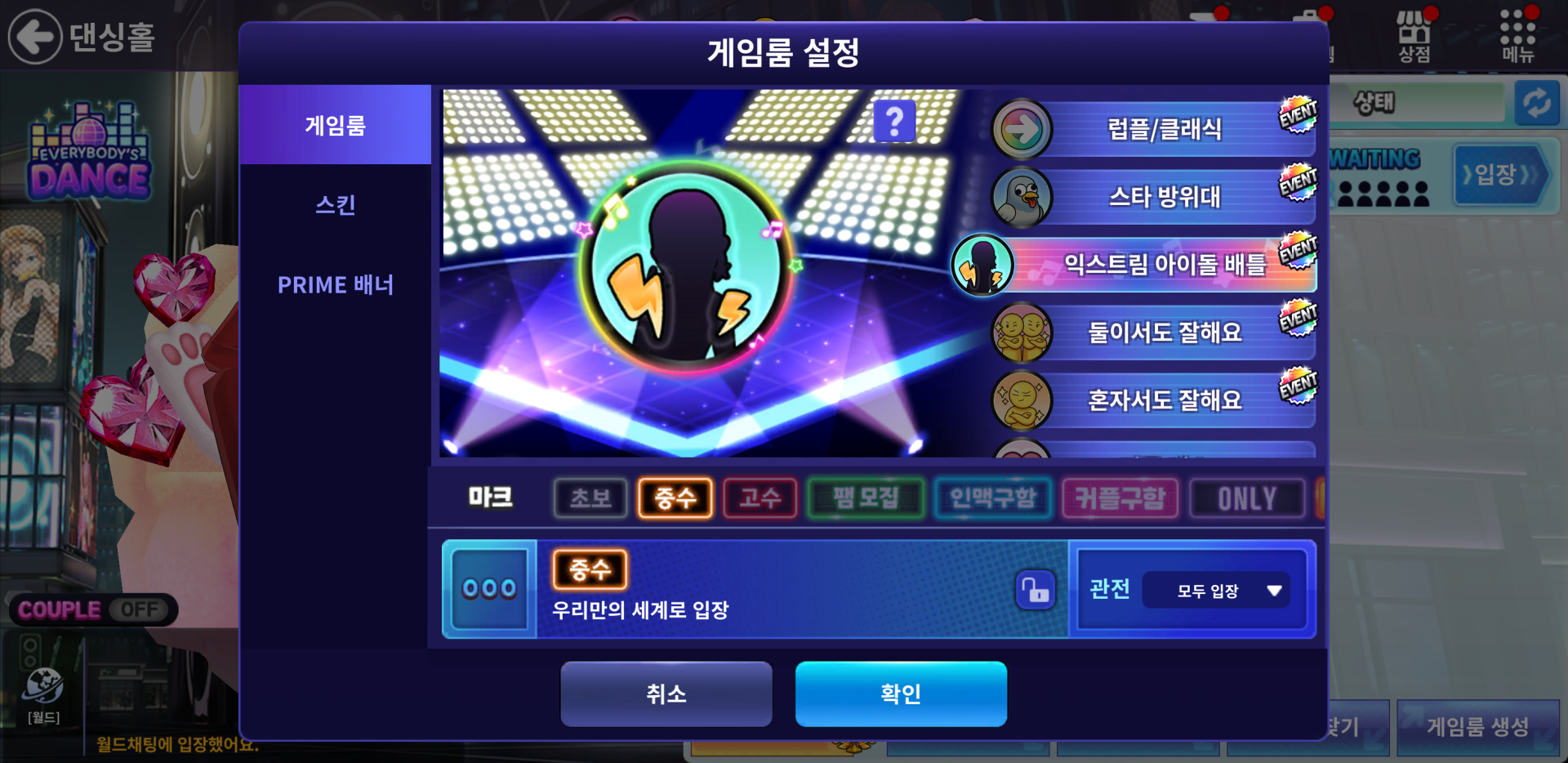This screenshot has height=763, width=1568.
Task: Switch to the 스킨 tab
Action: 335,204
